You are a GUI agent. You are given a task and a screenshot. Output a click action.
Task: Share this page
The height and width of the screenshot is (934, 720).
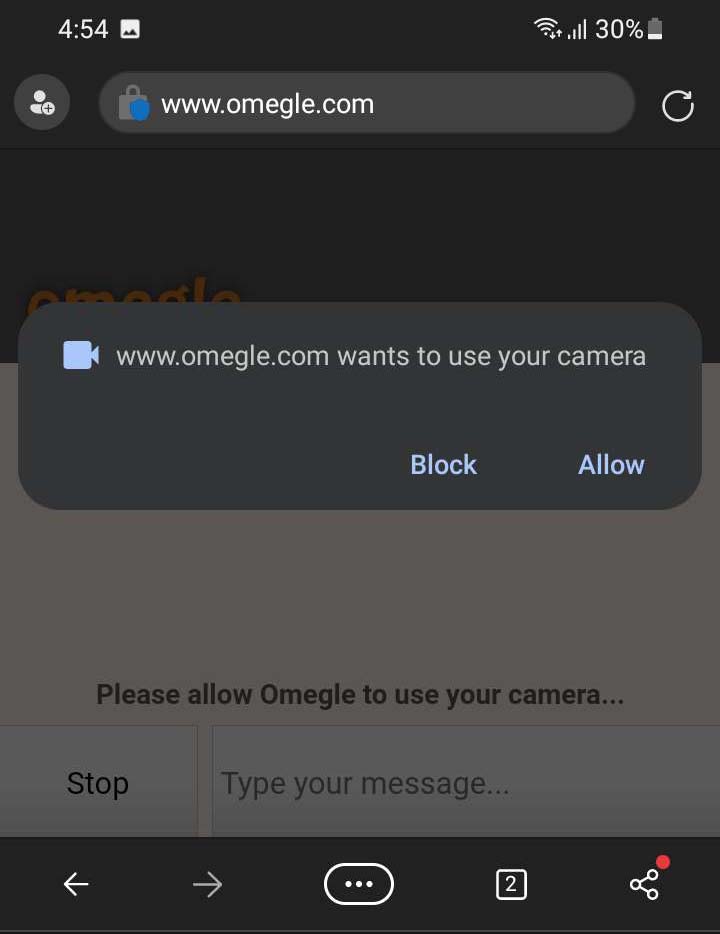[644, 884]
